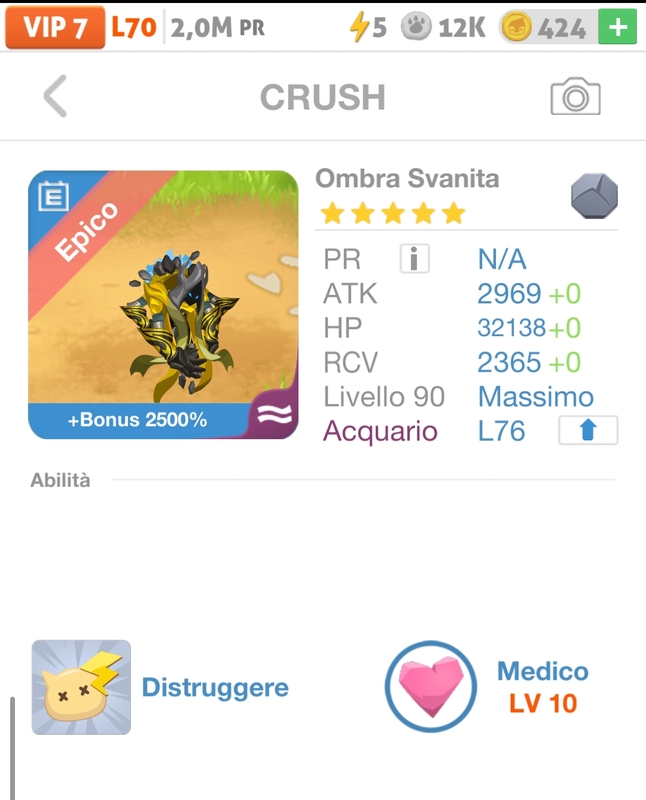The image size is (646, 800).
Task: Add more coins with the plus button
Action: [617, 27]
